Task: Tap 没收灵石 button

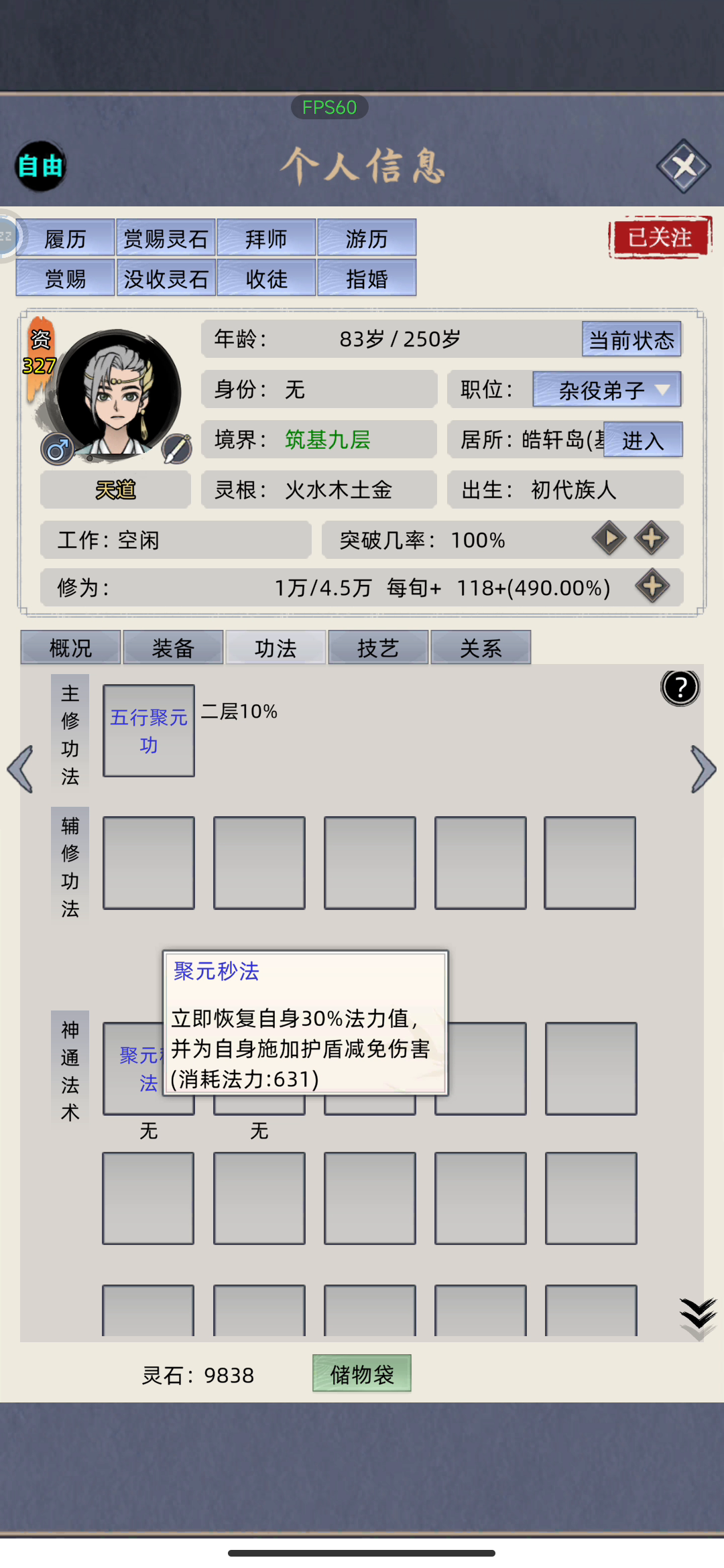Action: click(166, 278)
